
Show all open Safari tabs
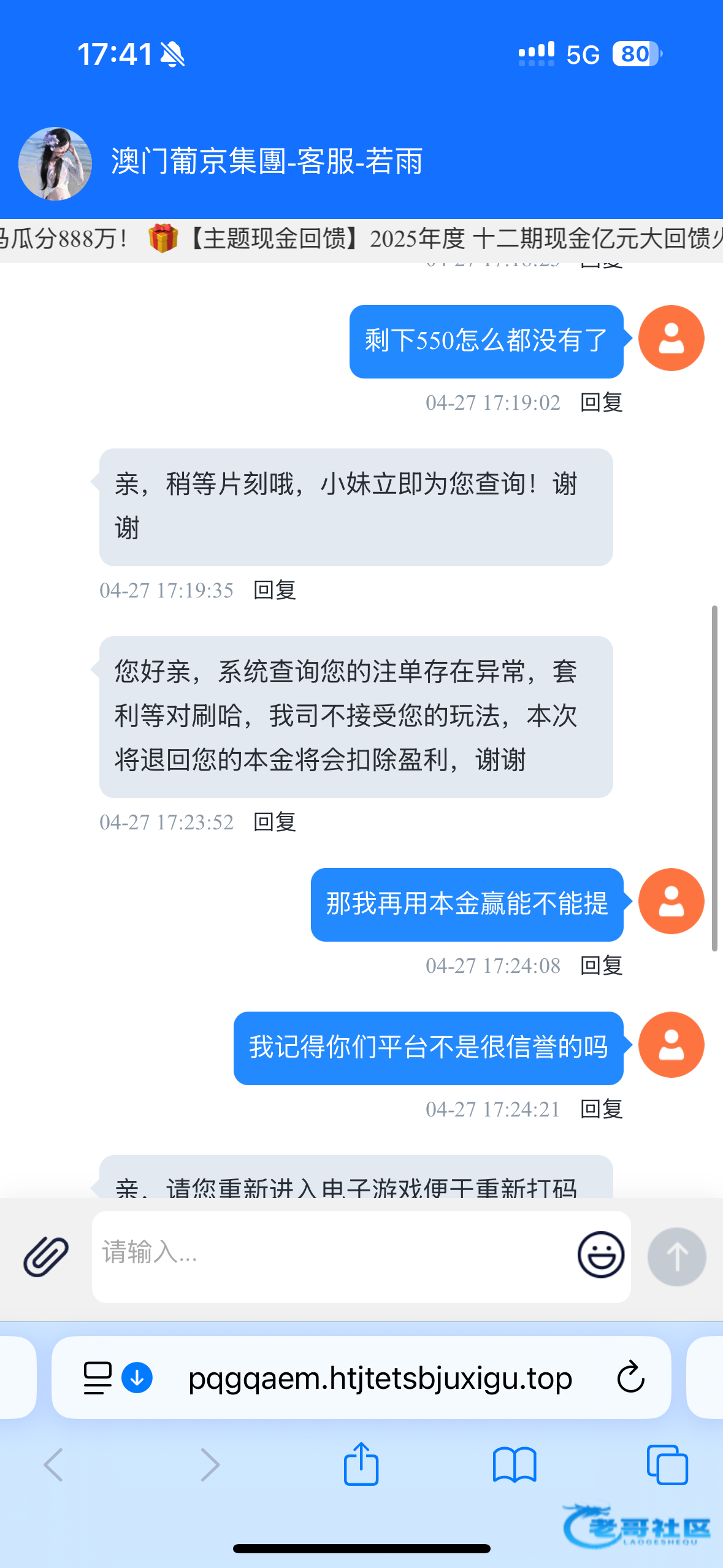point(667,1465)
